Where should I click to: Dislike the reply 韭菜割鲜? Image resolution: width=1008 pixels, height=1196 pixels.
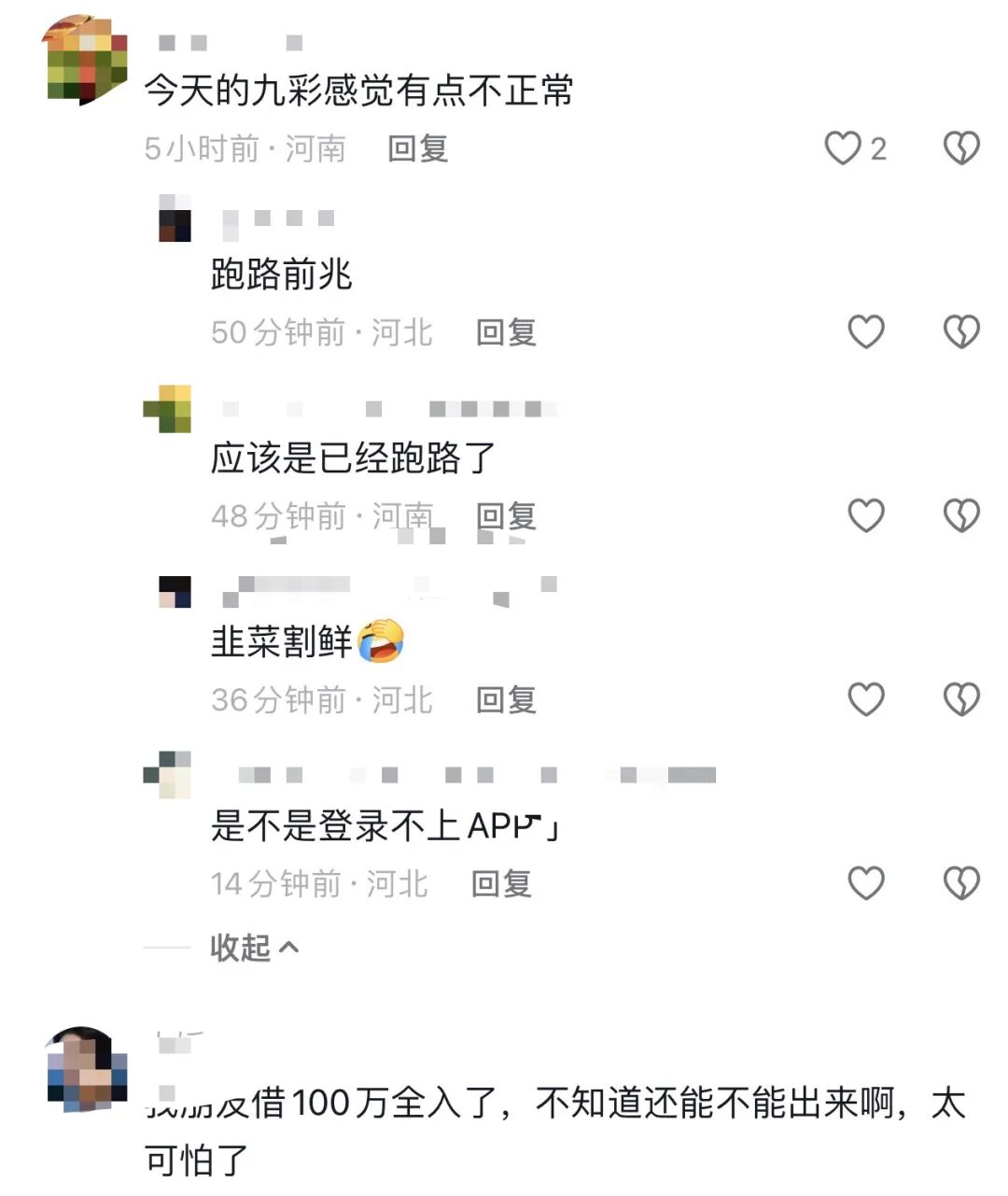click(x=961, y=699)
